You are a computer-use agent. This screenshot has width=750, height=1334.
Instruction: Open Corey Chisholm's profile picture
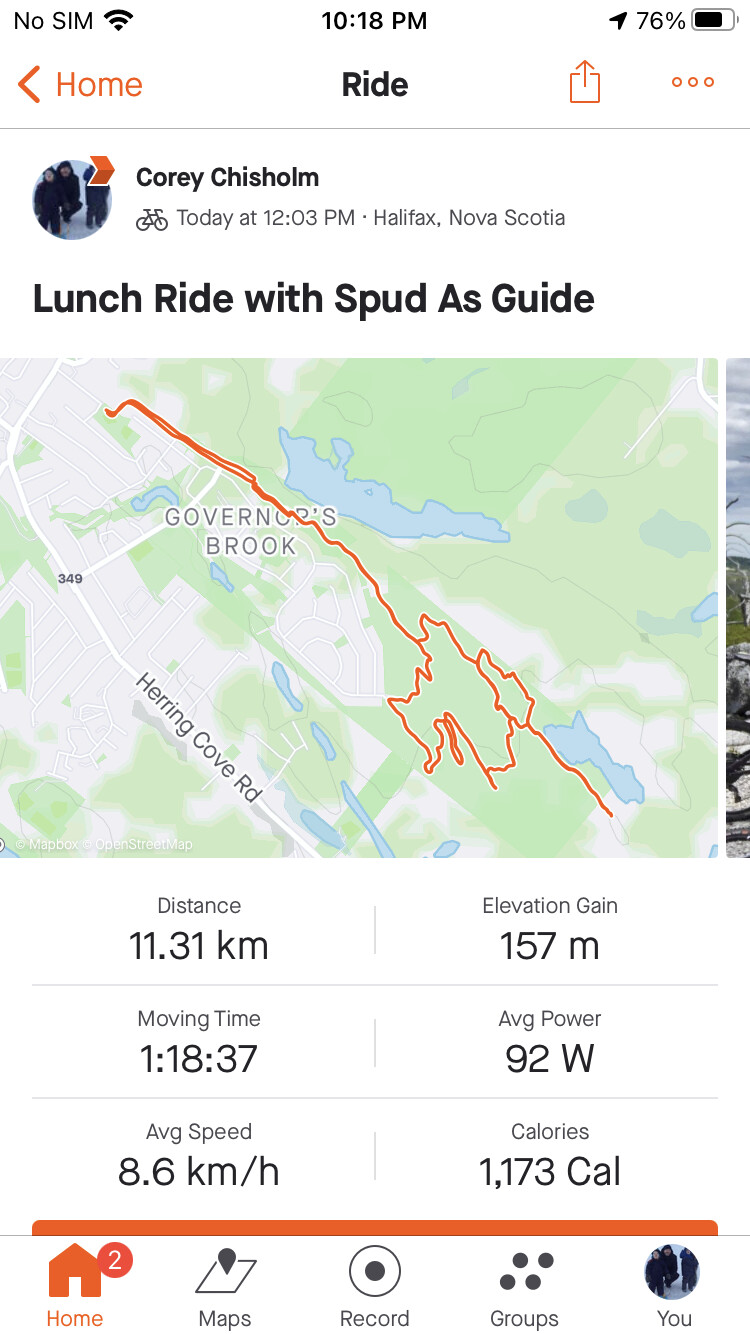tap(73, 198)
